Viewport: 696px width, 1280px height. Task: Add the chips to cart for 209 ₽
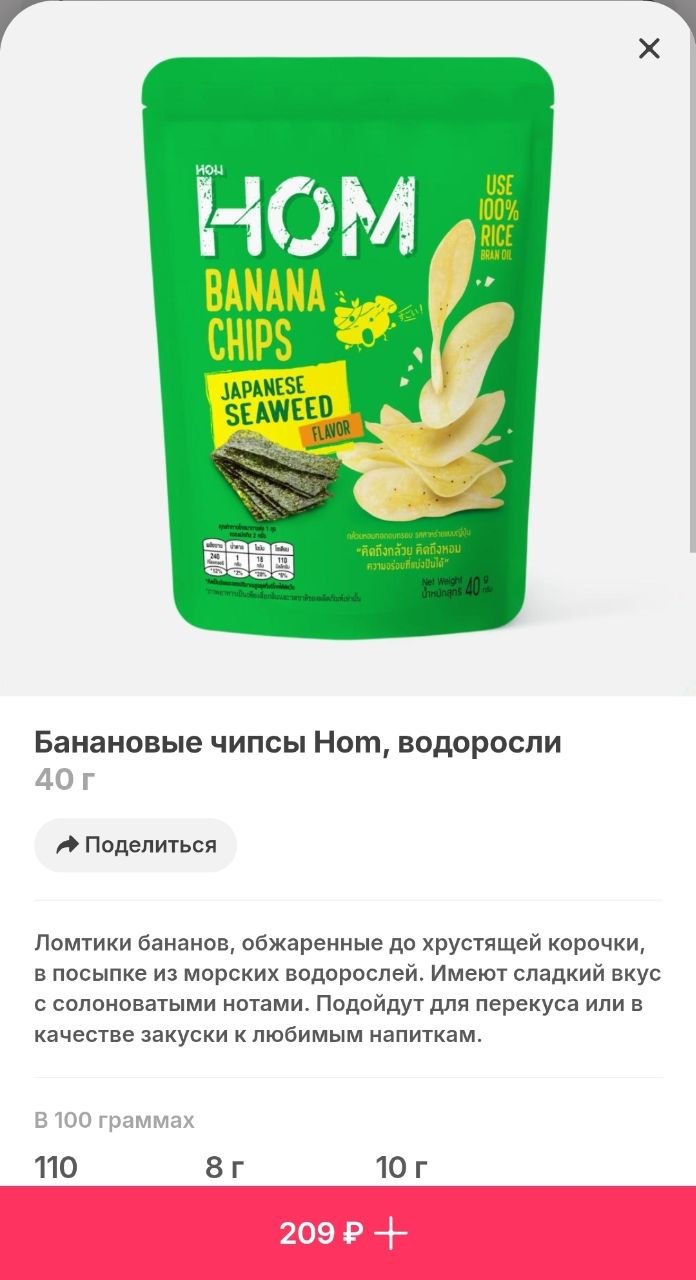click(x=348, y=1234)
